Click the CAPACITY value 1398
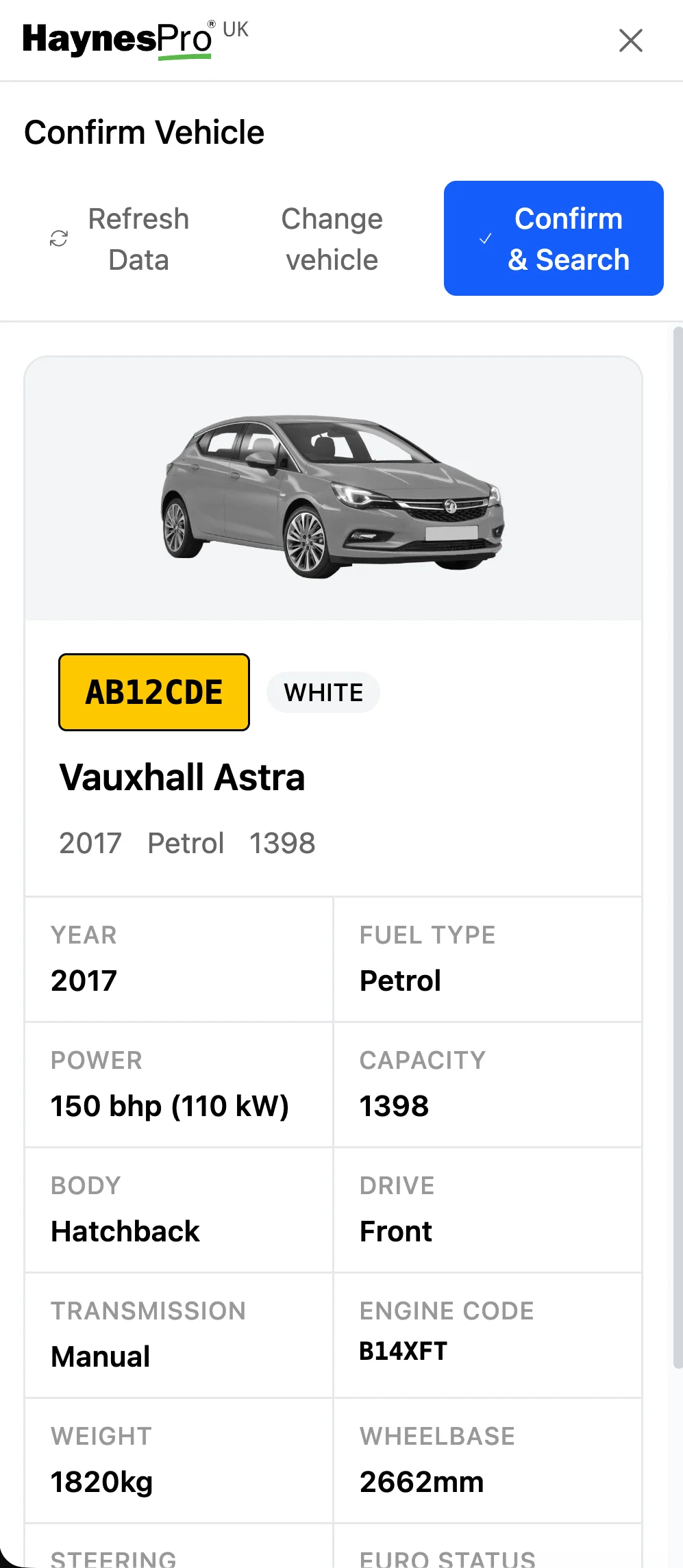The height and width of the screenshot is (1568, 683). (x=394, y=1105)
